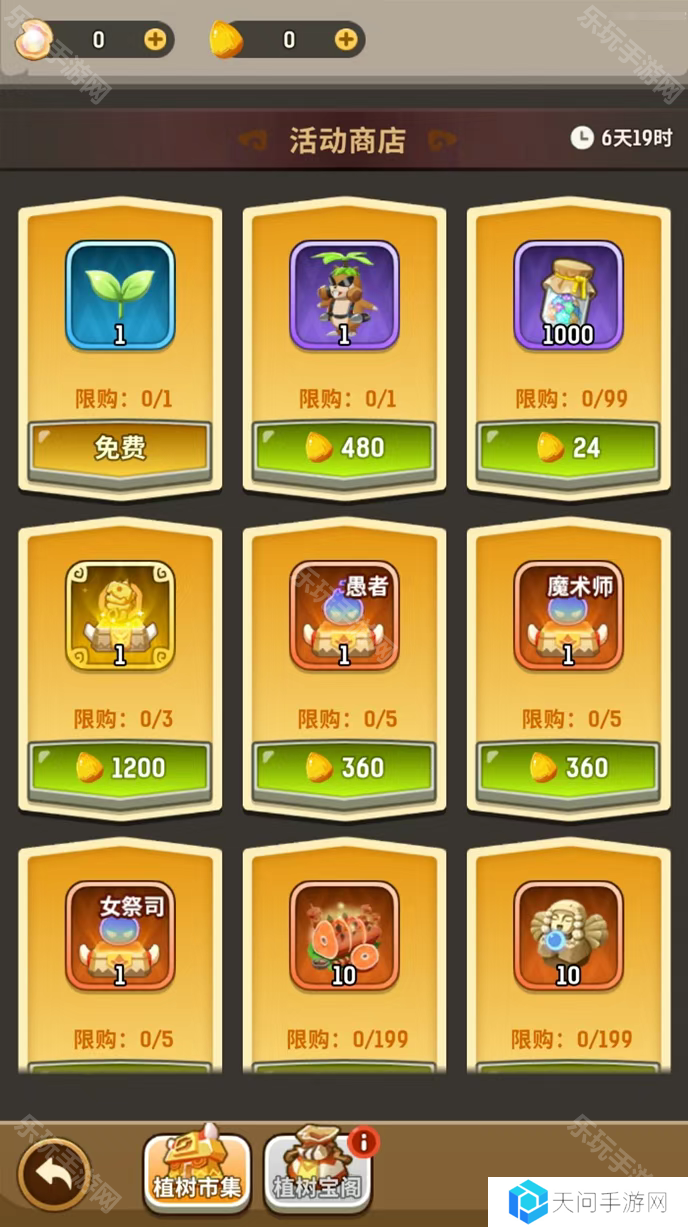688x1227 pixels.
Task: Buy the raccoon character for 480
Action: (344, 448)
